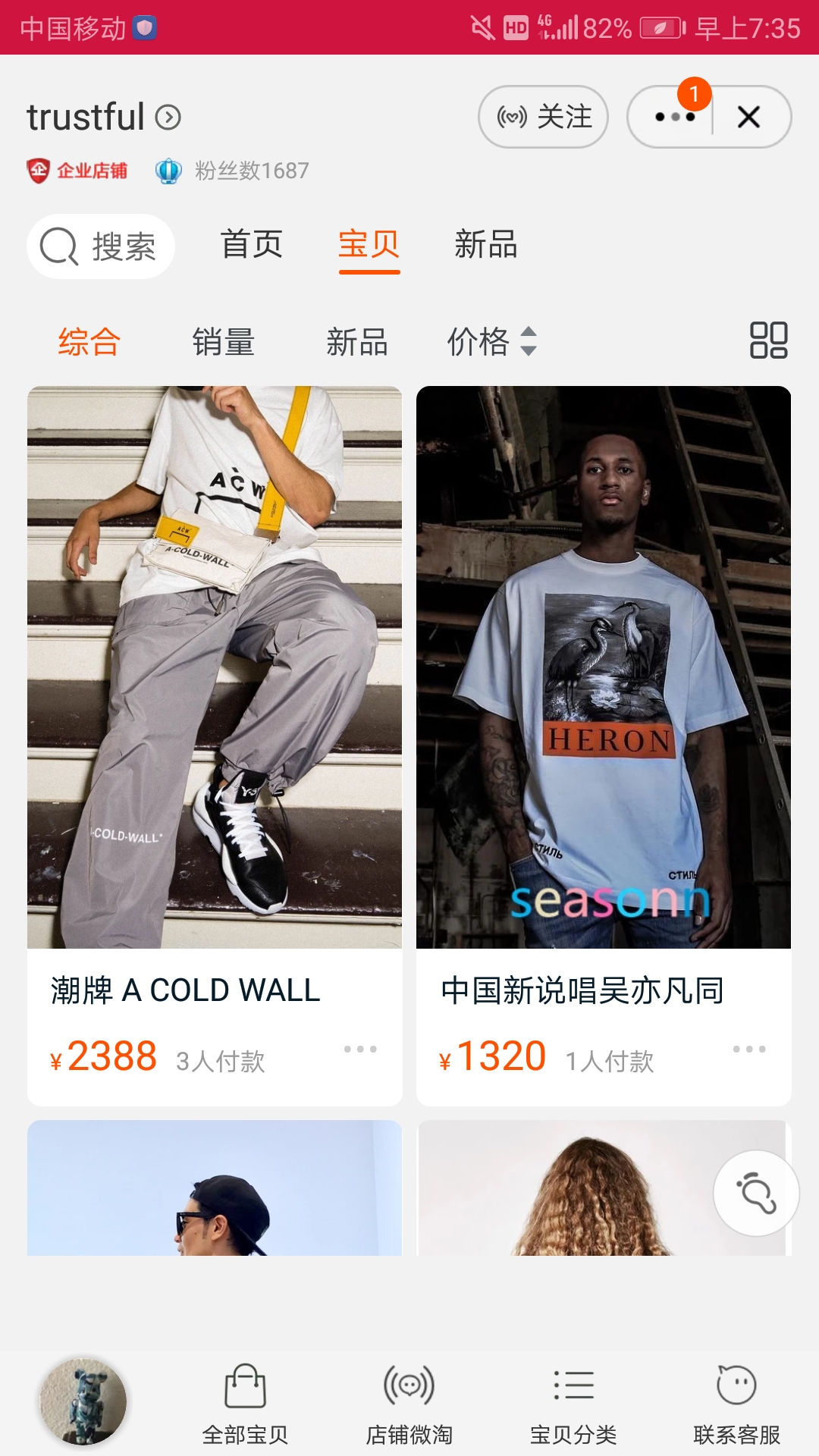Sort items by 价格
Screen dimensions: 819x1456
(x=493, y=341)
